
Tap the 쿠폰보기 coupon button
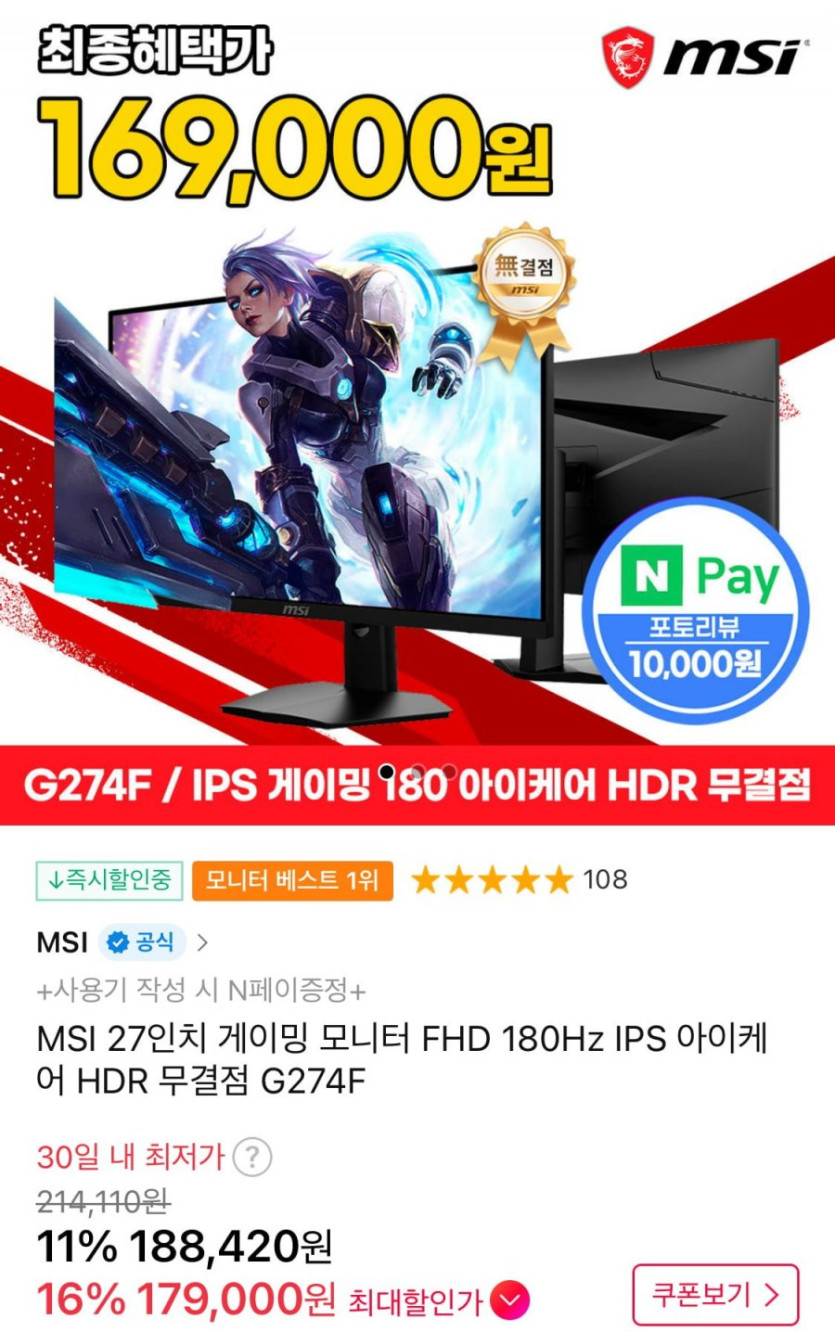tap(715, 1295)
